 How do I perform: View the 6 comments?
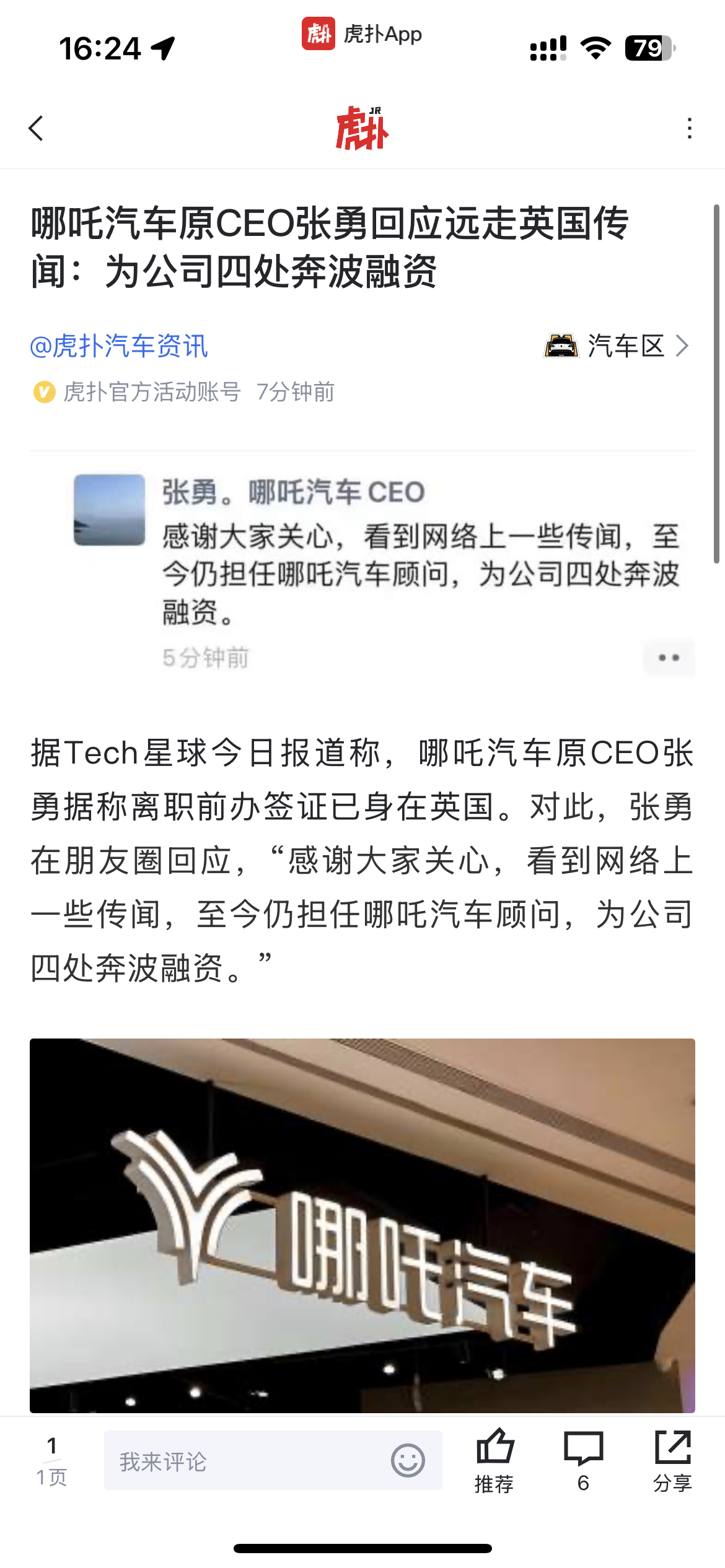(x=583, y=1461)
